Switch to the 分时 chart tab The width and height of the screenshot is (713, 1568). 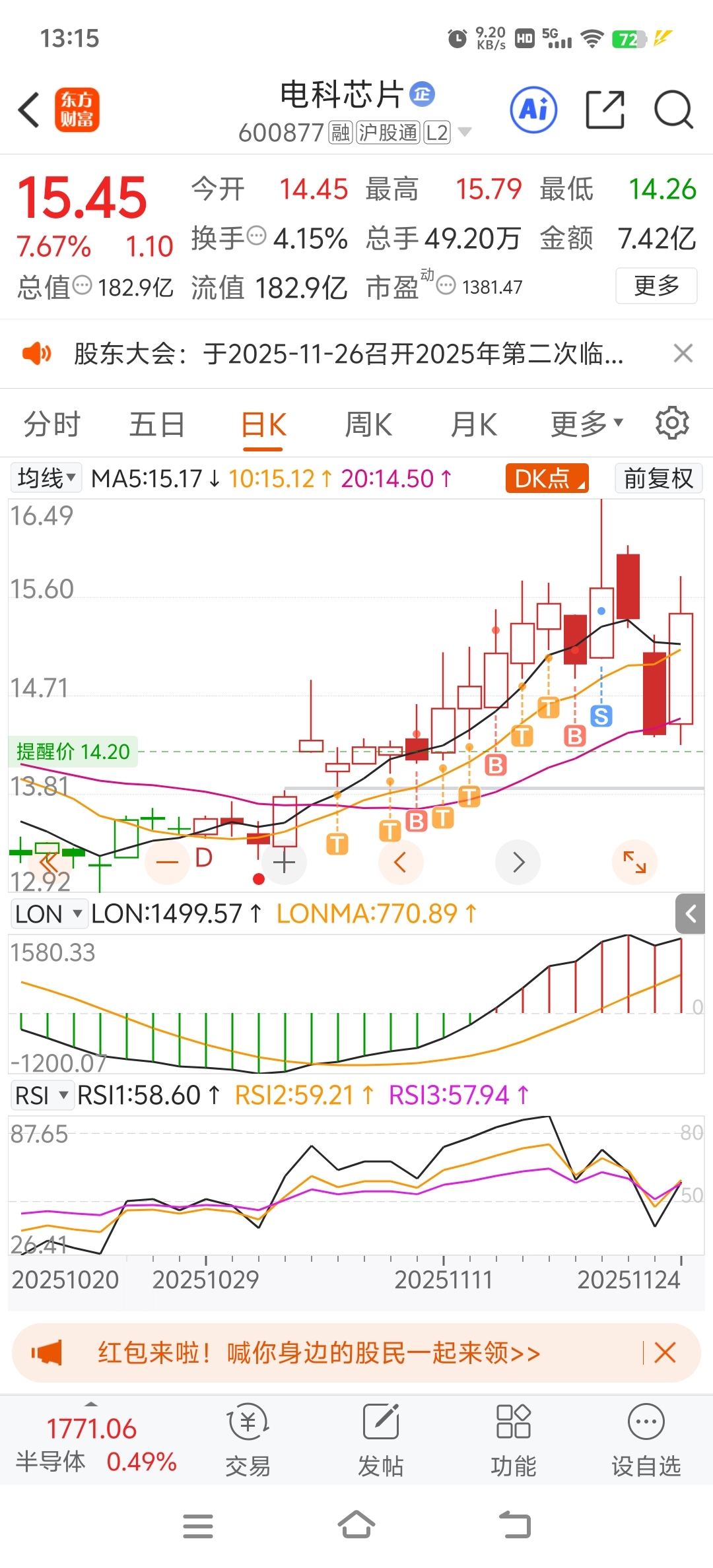52,424
